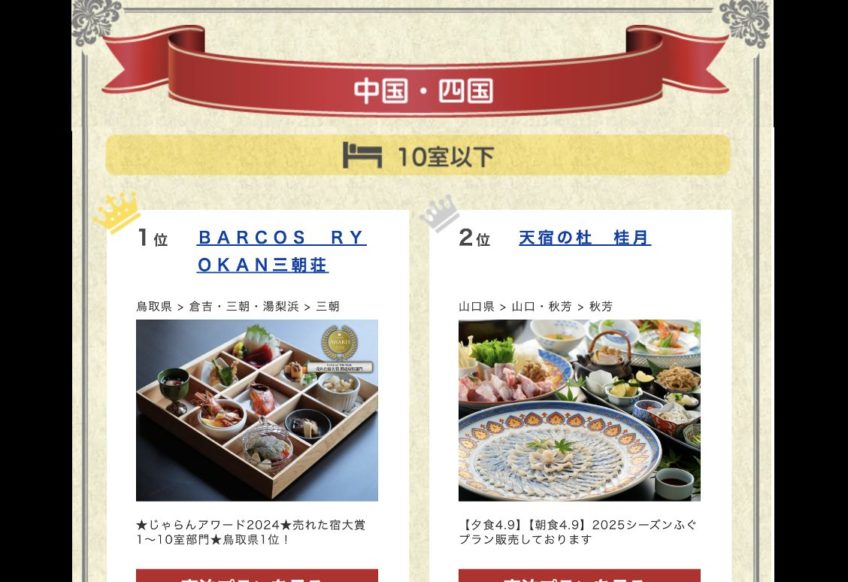View the 天宿の杜 桂月 fugu dish photo

579,410
